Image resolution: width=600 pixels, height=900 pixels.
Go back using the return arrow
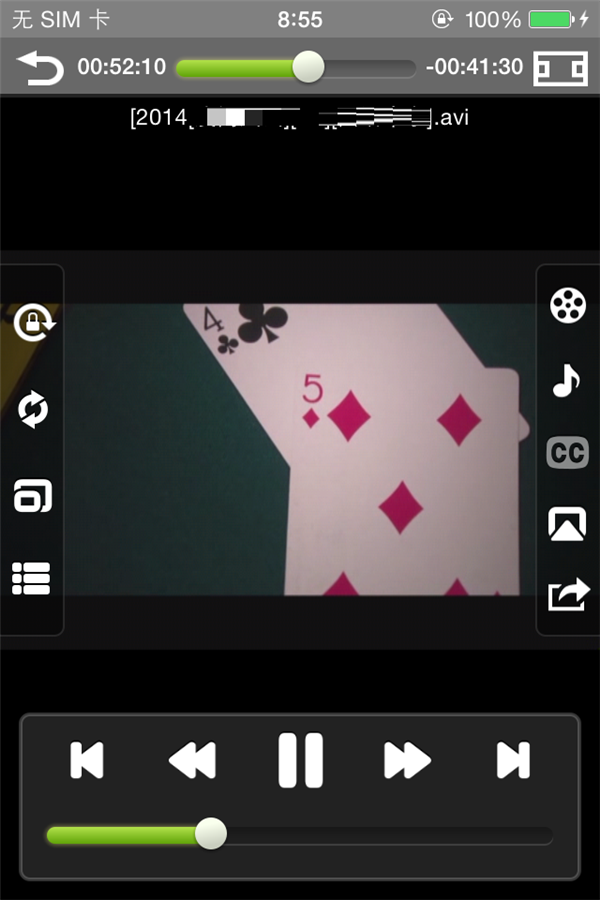pos(40,68)
